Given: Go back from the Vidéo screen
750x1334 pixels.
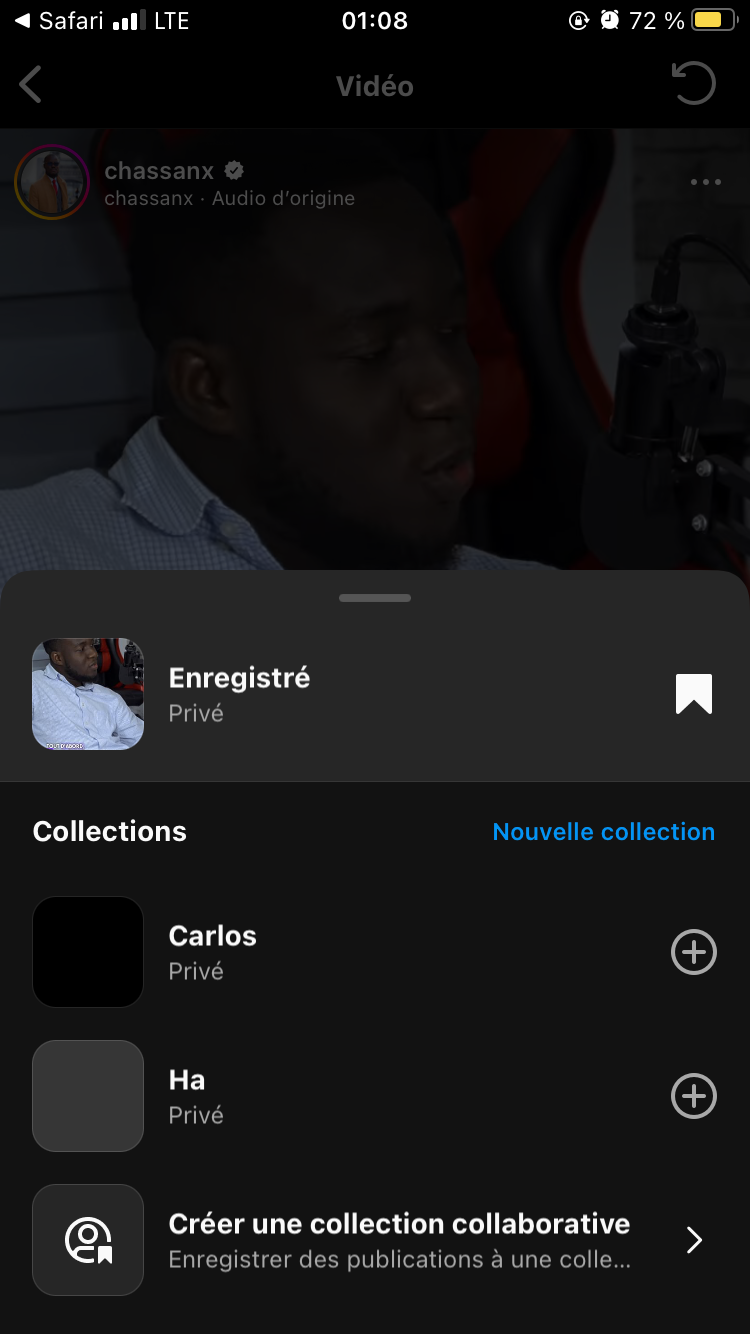Looking at the screenshot, I should point(31,85).
